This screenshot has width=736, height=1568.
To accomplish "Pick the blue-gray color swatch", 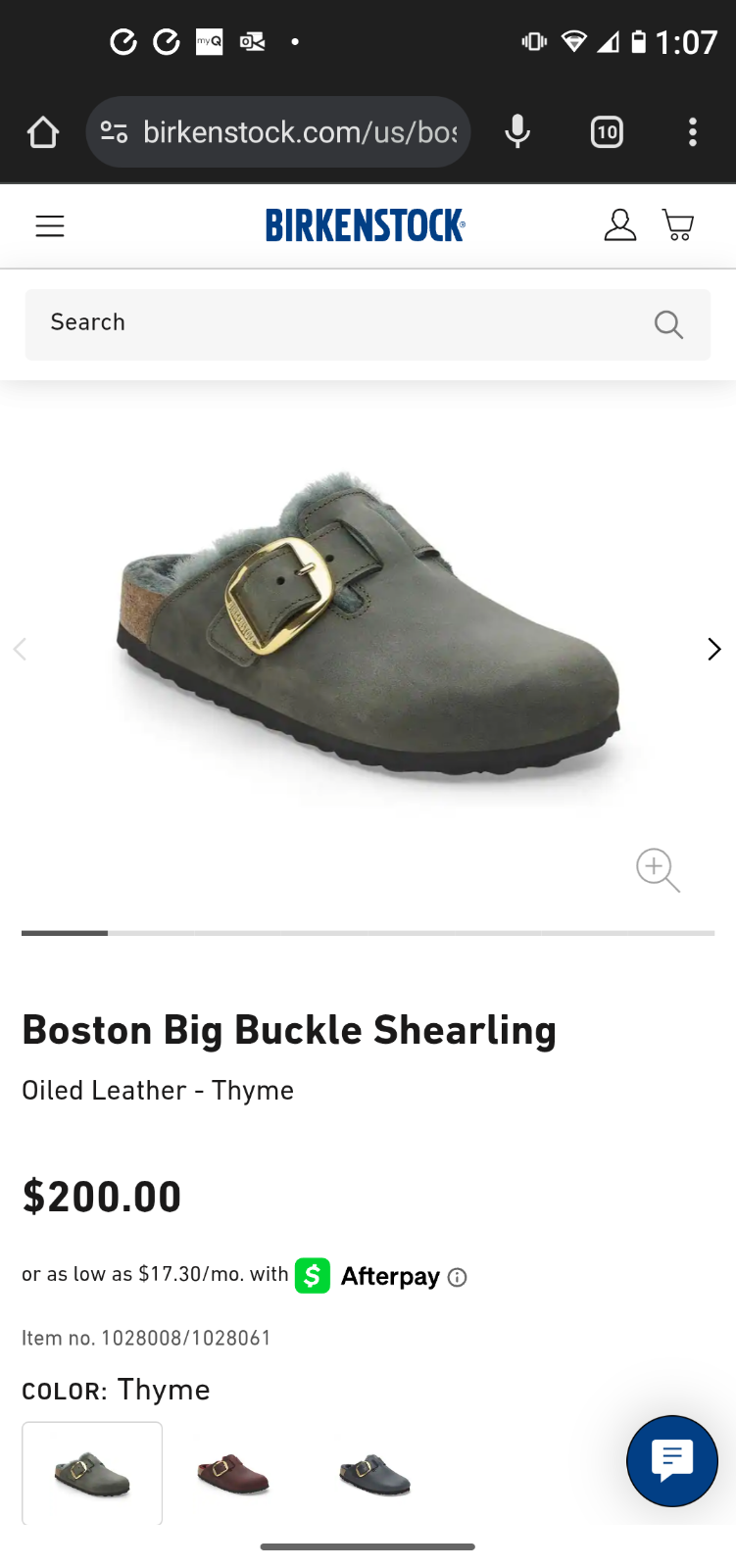I will 374,1473.
